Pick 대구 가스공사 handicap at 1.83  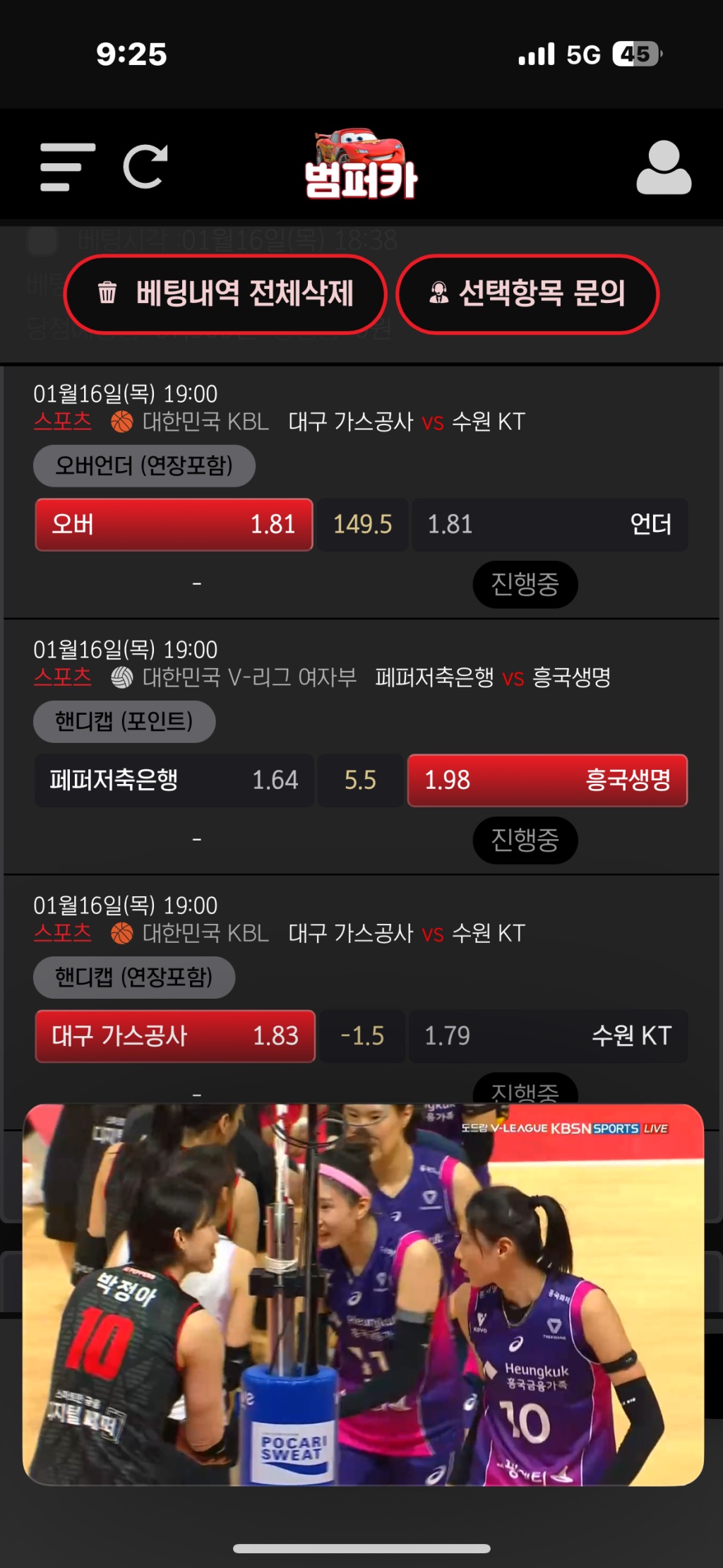(175, 1036)
